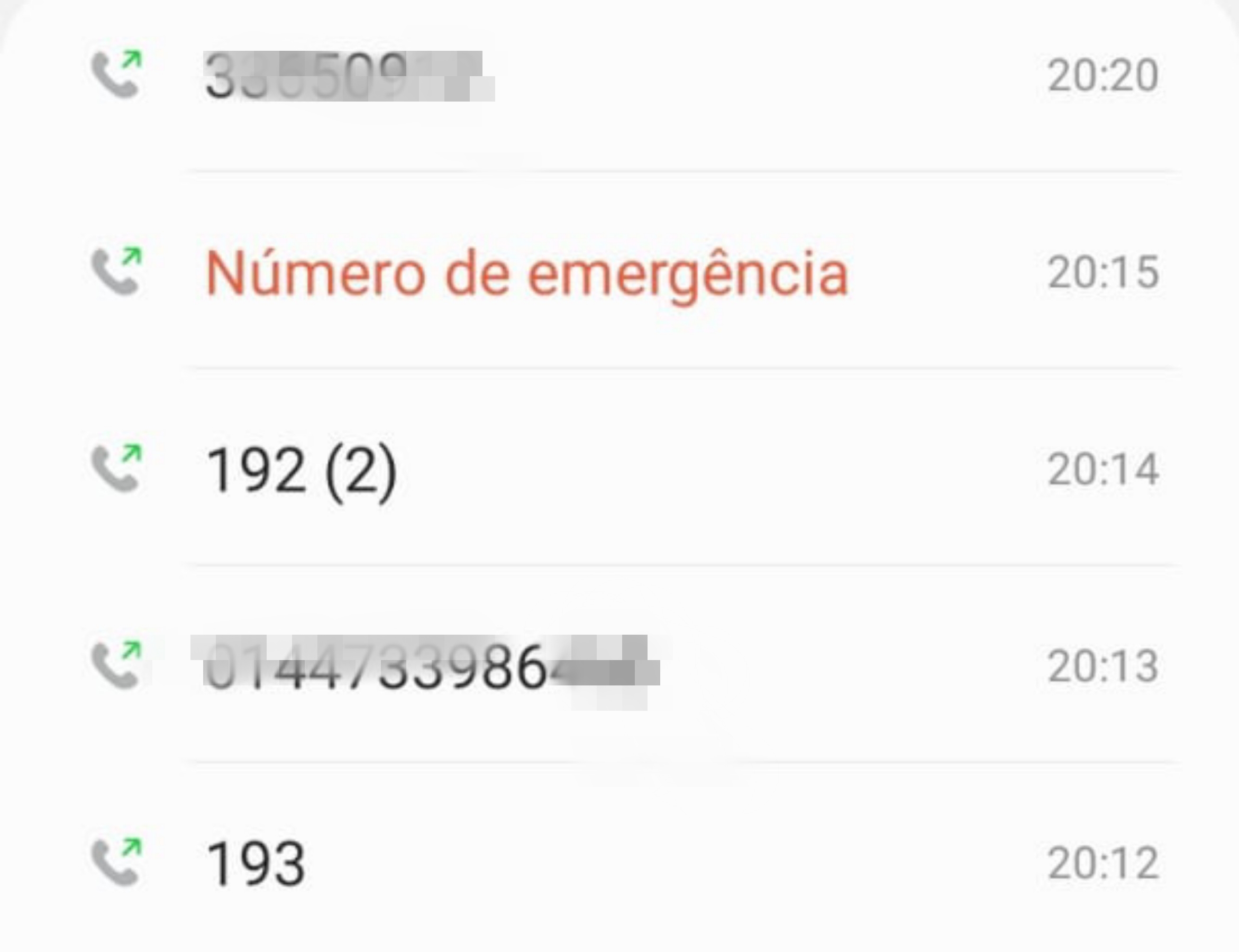Select the 192 (2) call log row
Viewport: 1239px width, 952px height.
pos(302,470)
